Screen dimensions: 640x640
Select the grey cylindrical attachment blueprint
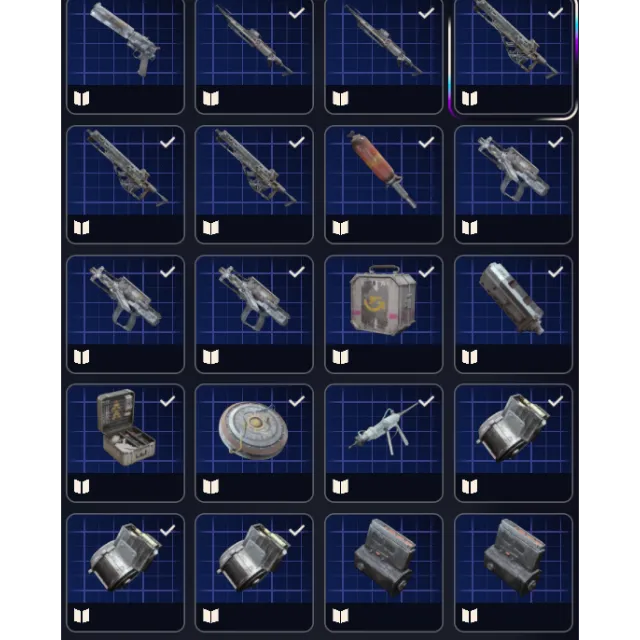point(513,308)
